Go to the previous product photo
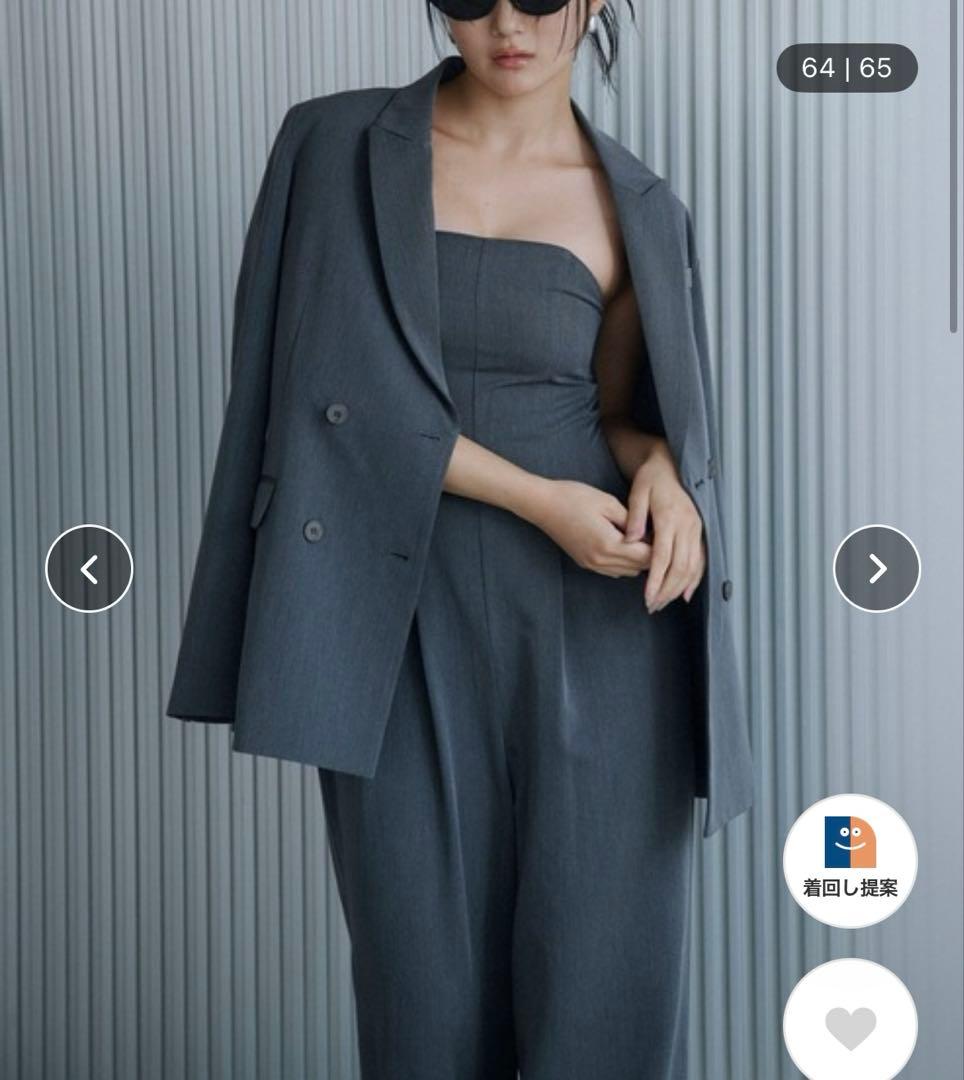 click(x=89, y=568)
